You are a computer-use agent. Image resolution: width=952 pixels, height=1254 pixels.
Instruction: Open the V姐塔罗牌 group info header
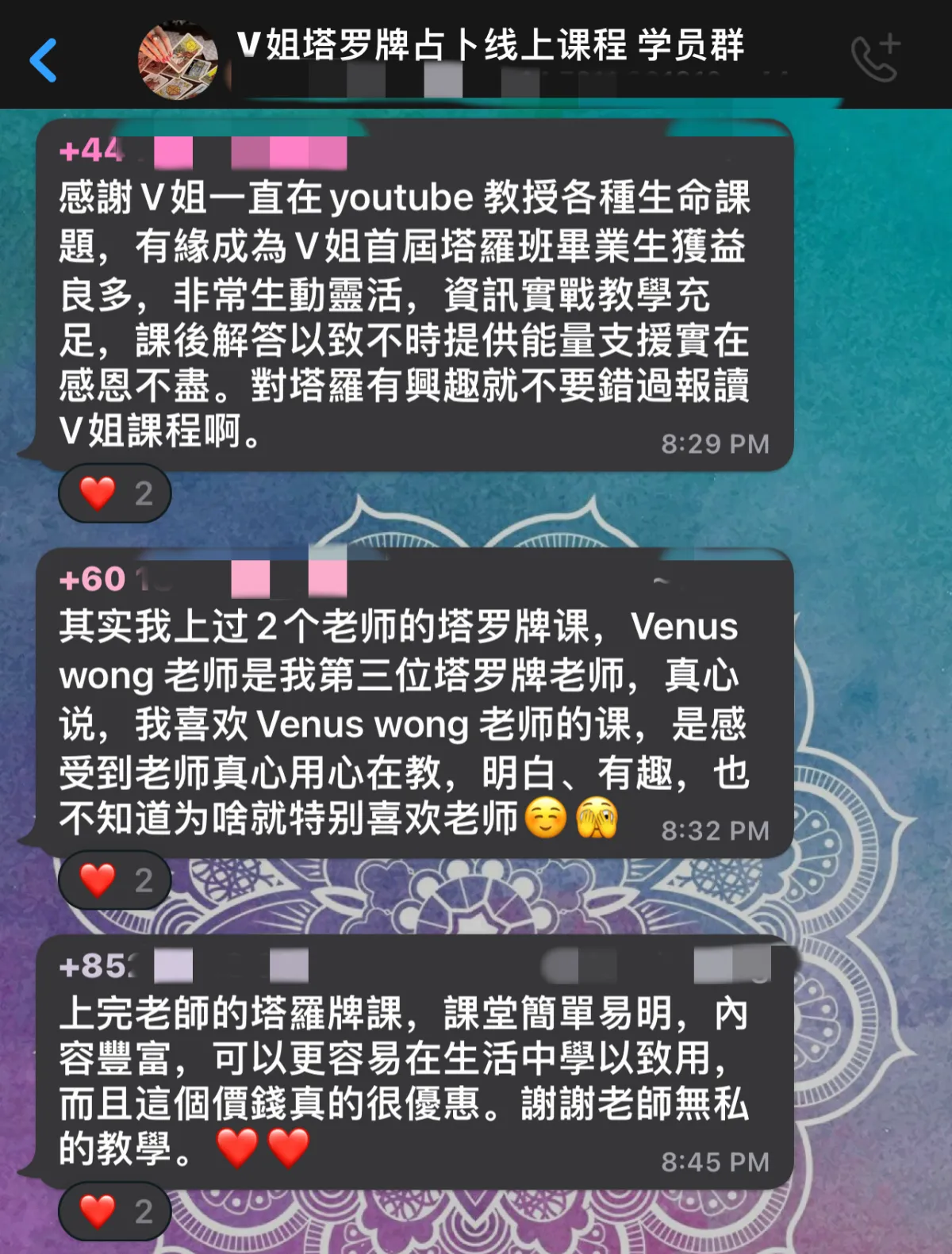489,46
